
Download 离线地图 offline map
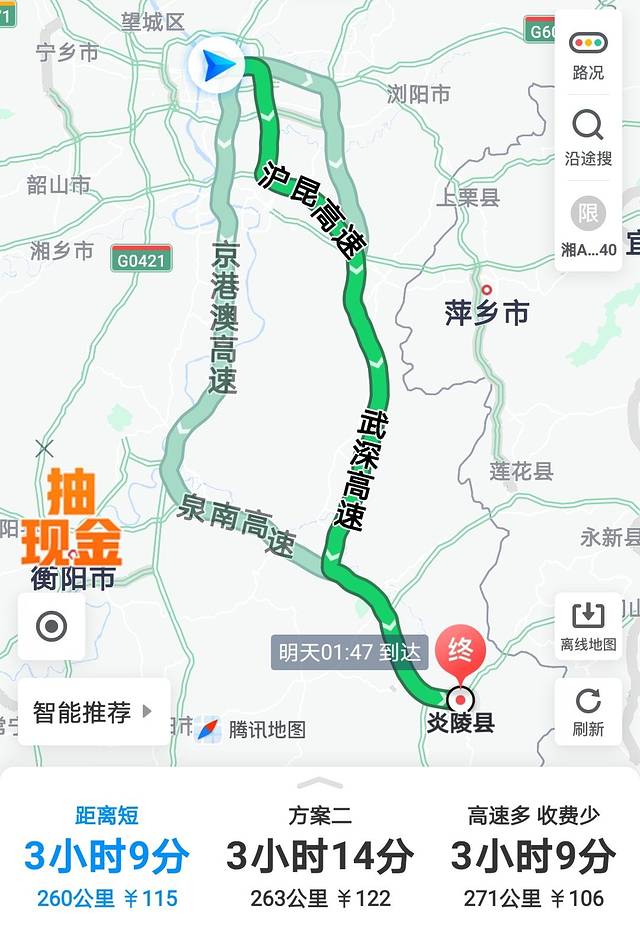tap(588, 626)
